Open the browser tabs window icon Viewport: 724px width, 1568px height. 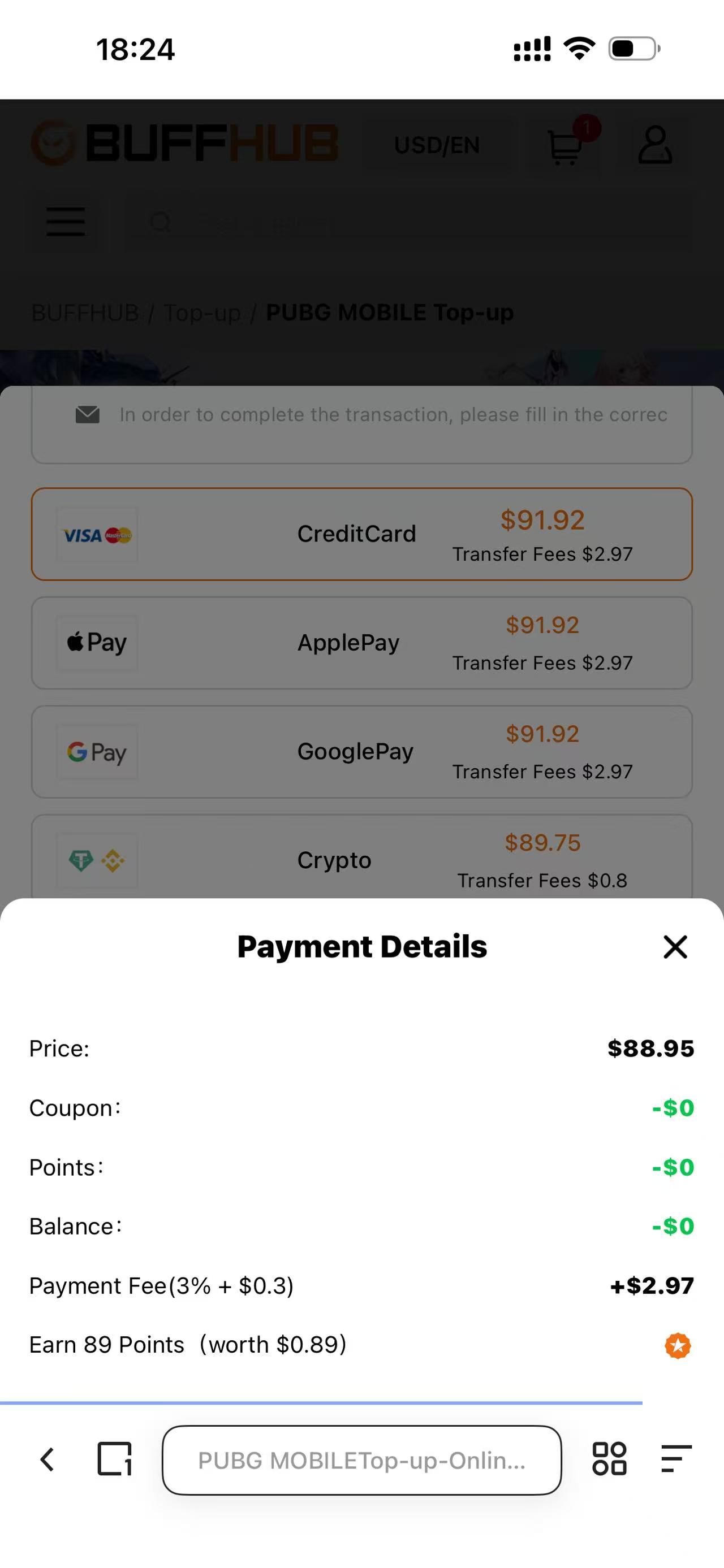point(114,1459)
